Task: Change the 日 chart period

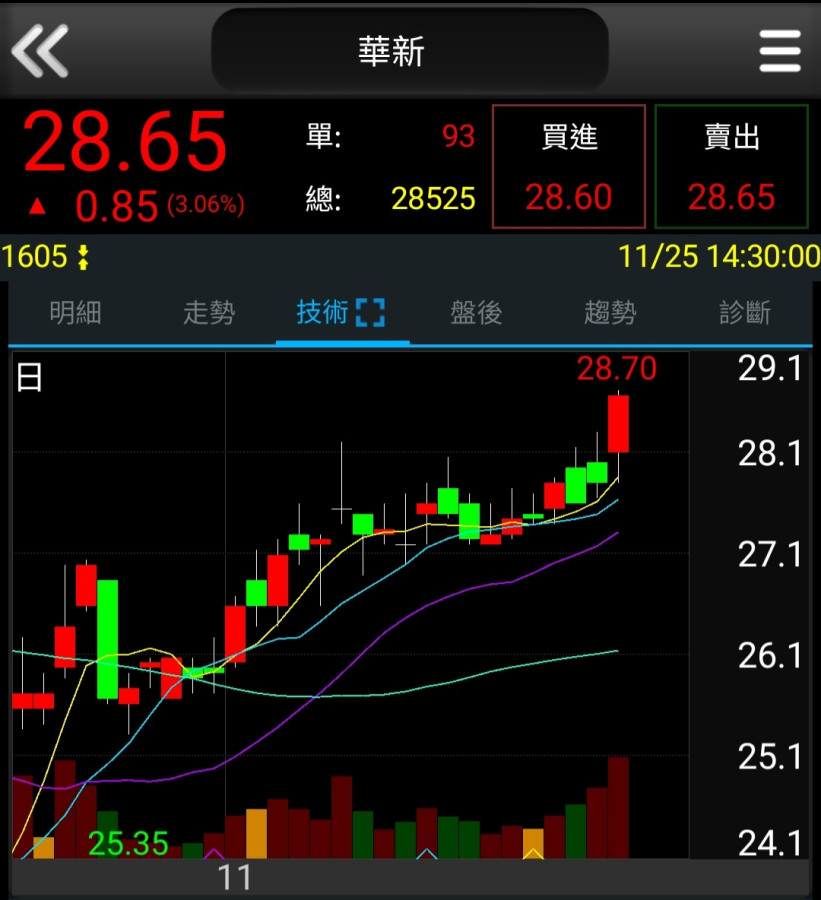Action: (30, 378)
